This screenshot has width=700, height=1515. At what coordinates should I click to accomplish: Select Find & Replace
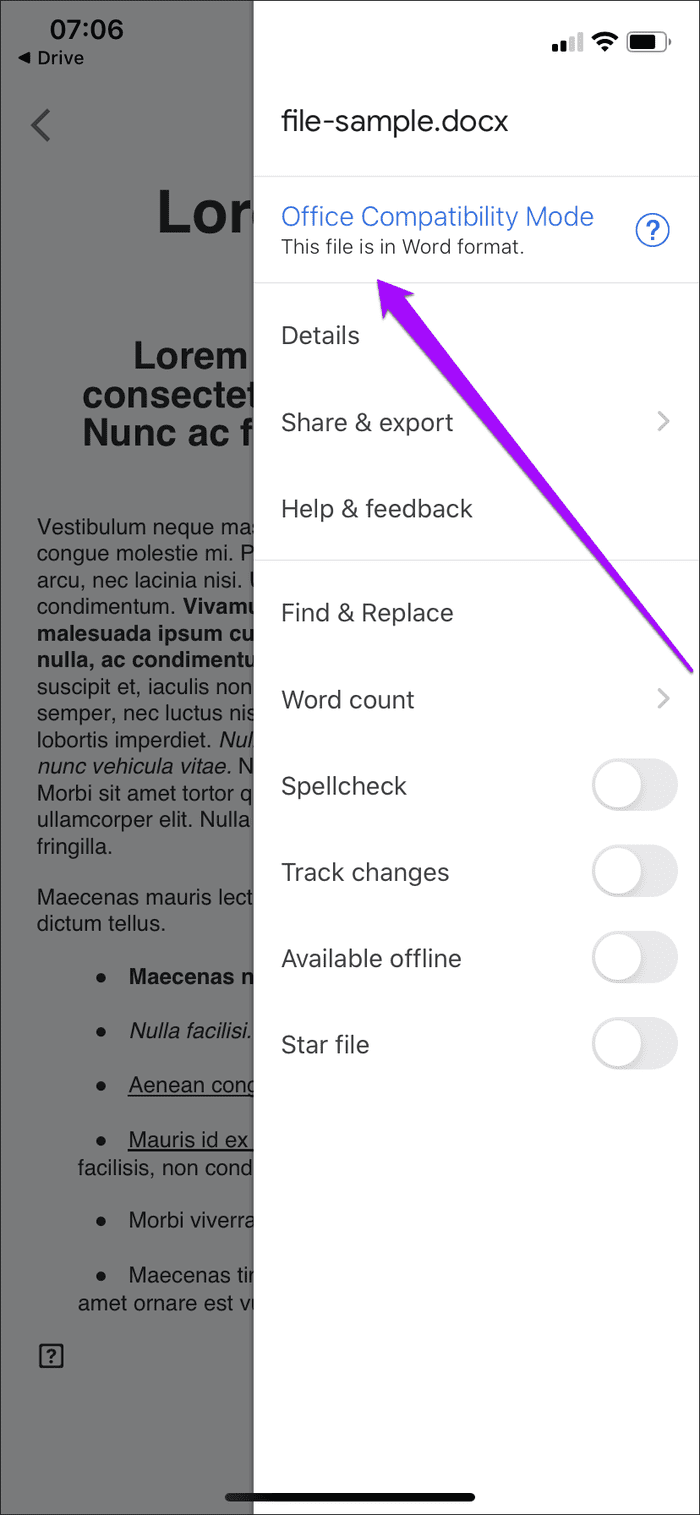coord(476,613)
